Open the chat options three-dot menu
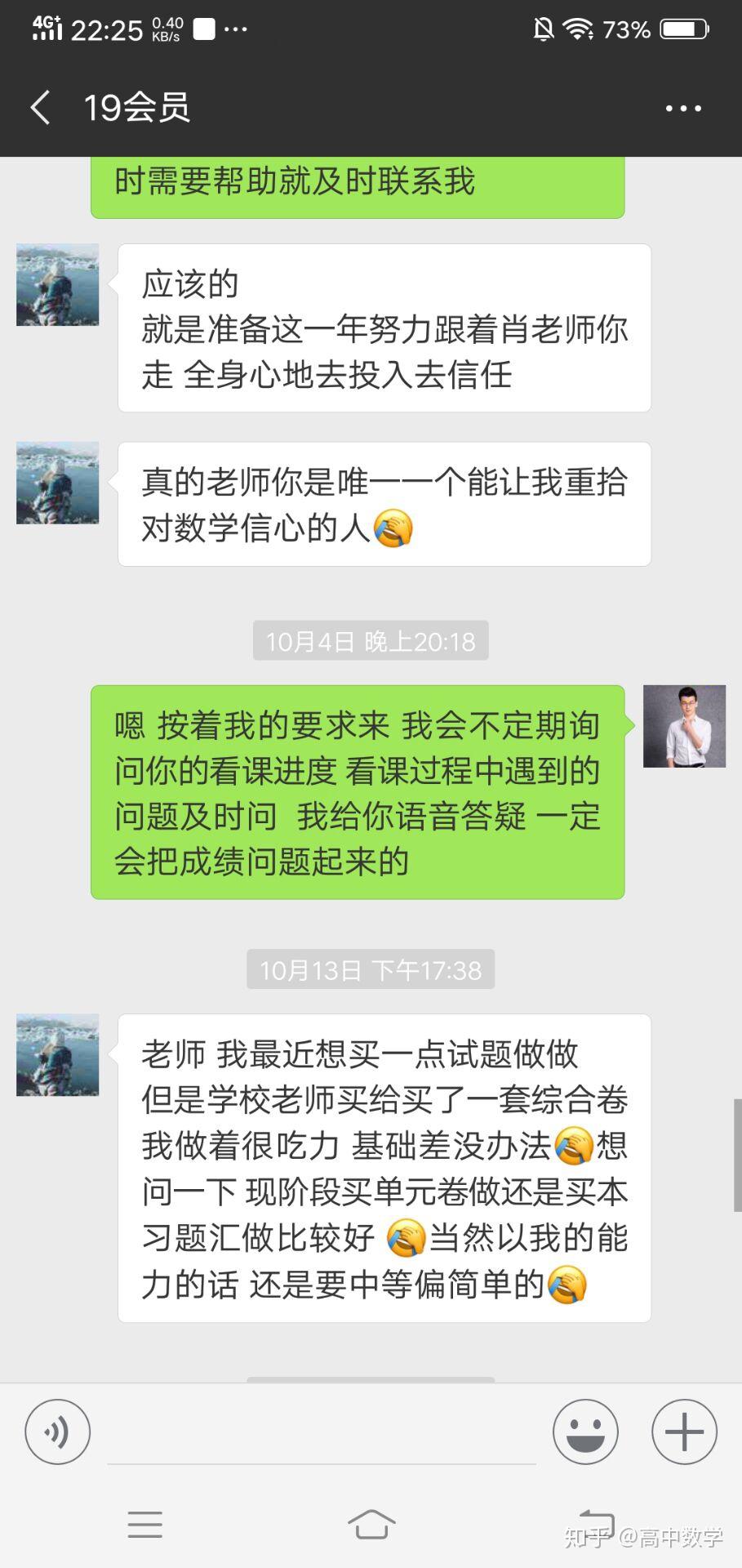Image resolution: width=742 pixels, height=1568 pixels. click(x=683, y=108)
